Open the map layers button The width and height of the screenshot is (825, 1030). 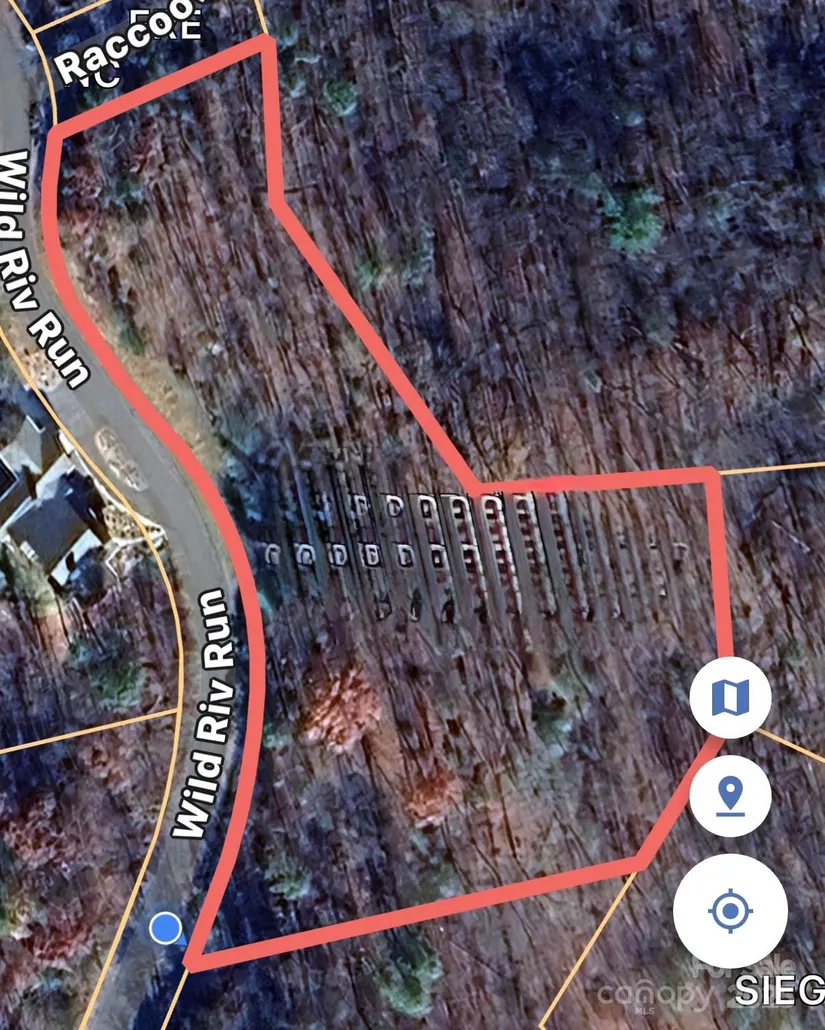pos(730,697)
